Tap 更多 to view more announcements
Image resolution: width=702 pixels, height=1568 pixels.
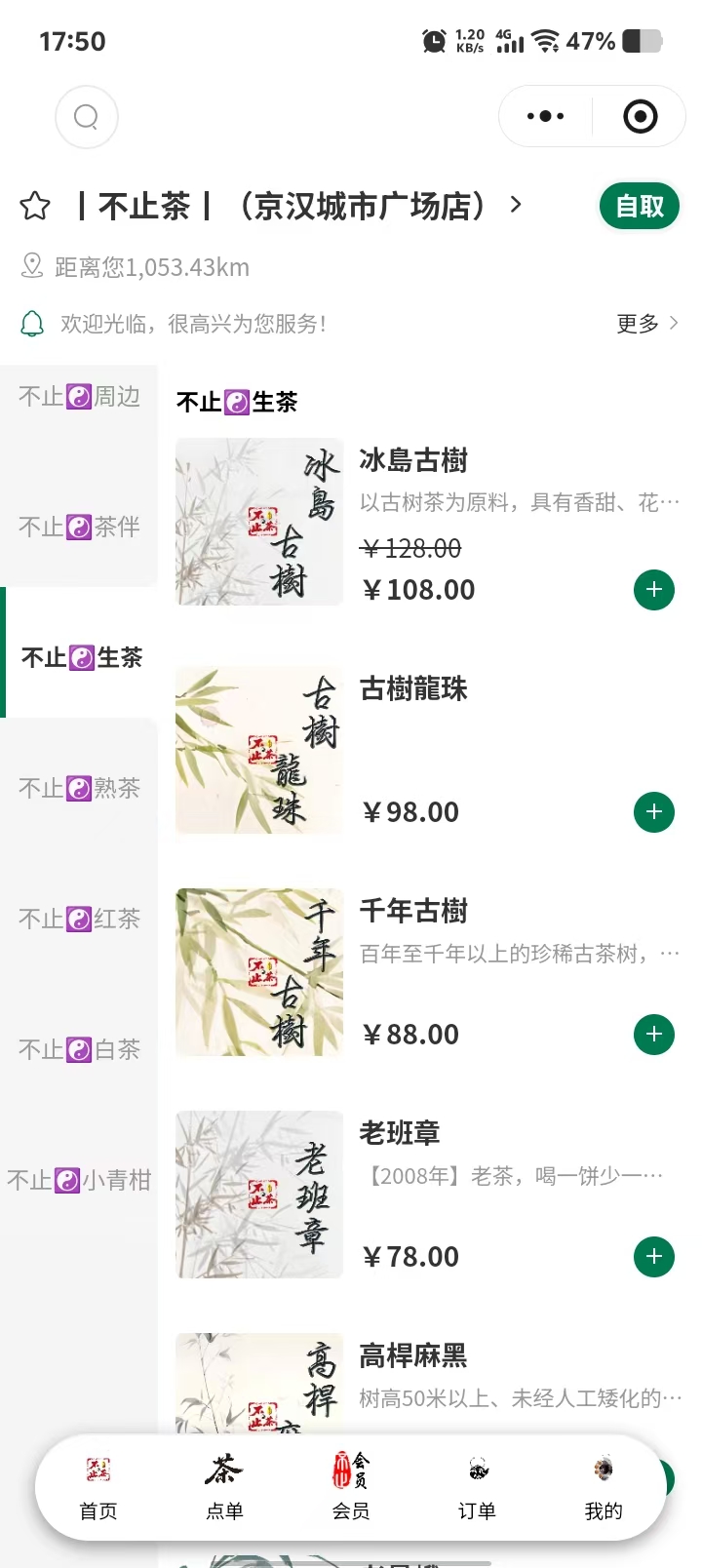point(646,324)
